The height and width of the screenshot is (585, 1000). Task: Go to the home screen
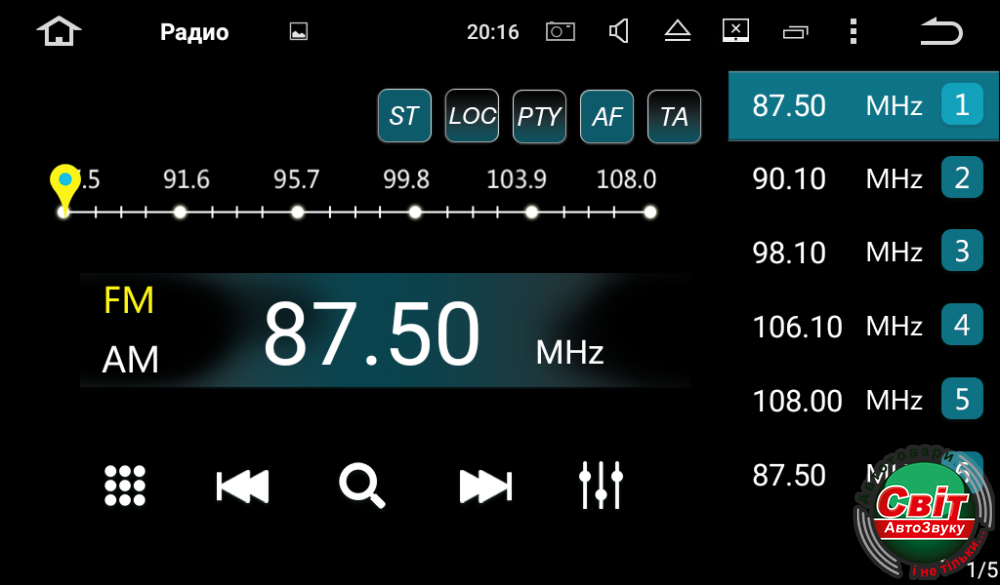pos(58,32)
